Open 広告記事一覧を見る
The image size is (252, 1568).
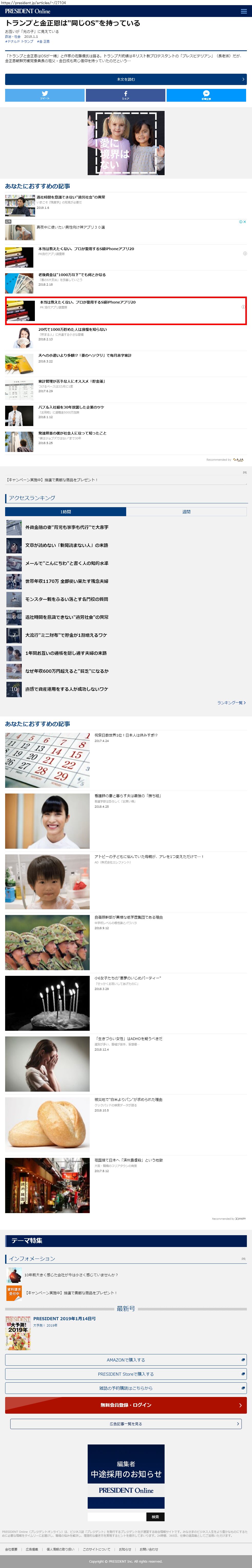[126, 1424]
